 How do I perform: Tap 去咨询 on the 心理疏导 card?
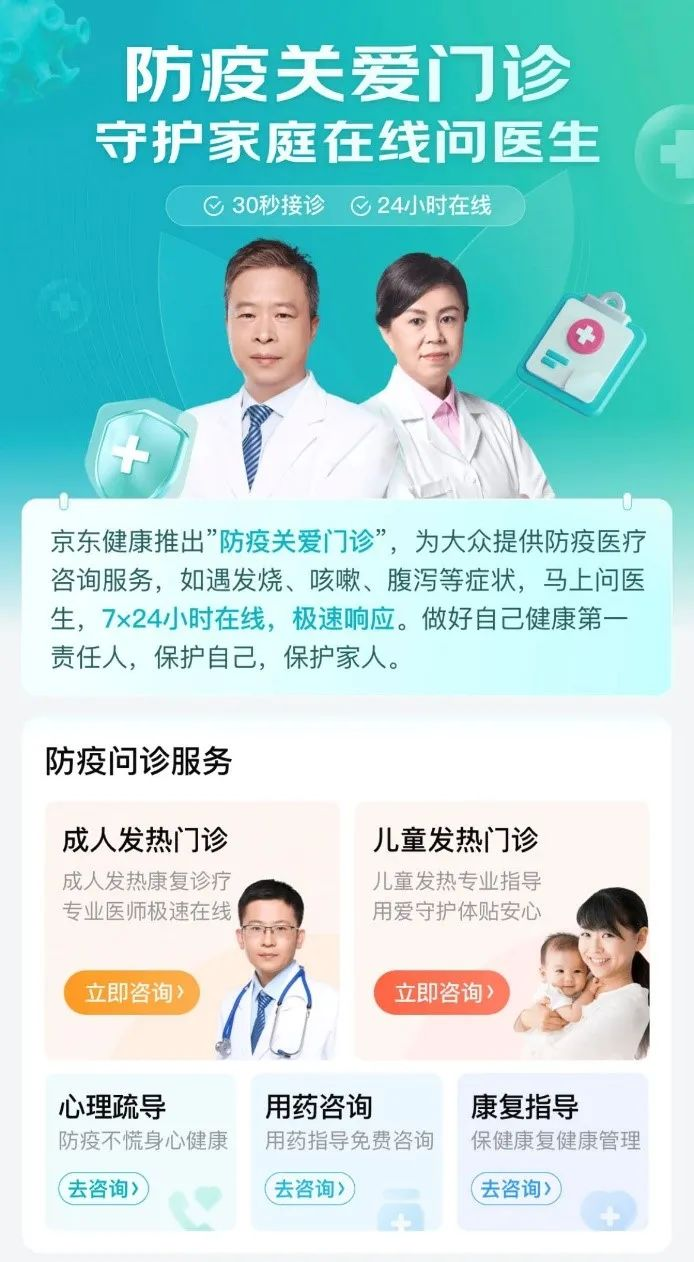[x=104, y=1189]
